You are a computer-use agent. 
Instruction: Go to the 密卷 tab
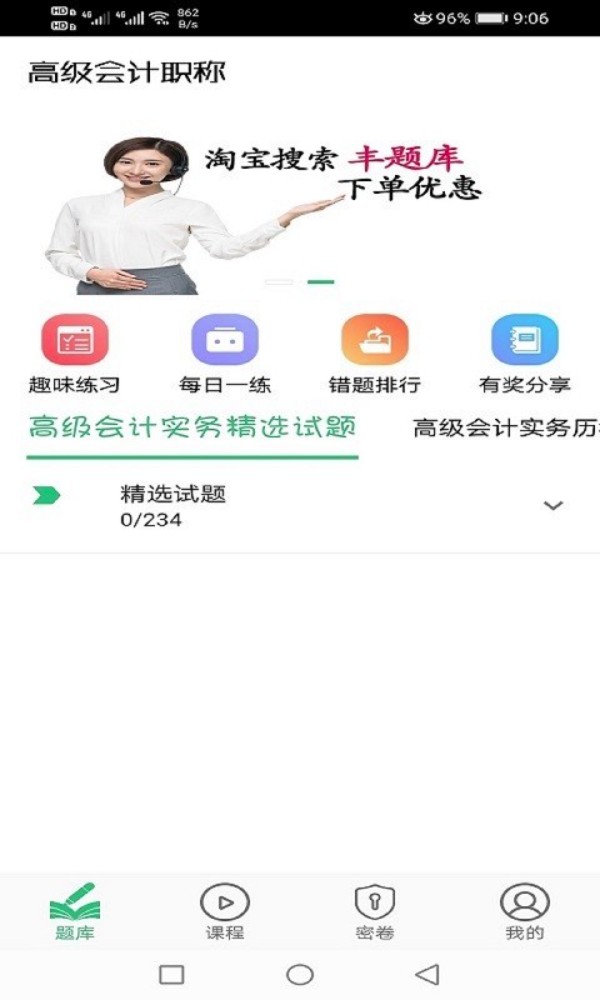click(x=375, y=911)
